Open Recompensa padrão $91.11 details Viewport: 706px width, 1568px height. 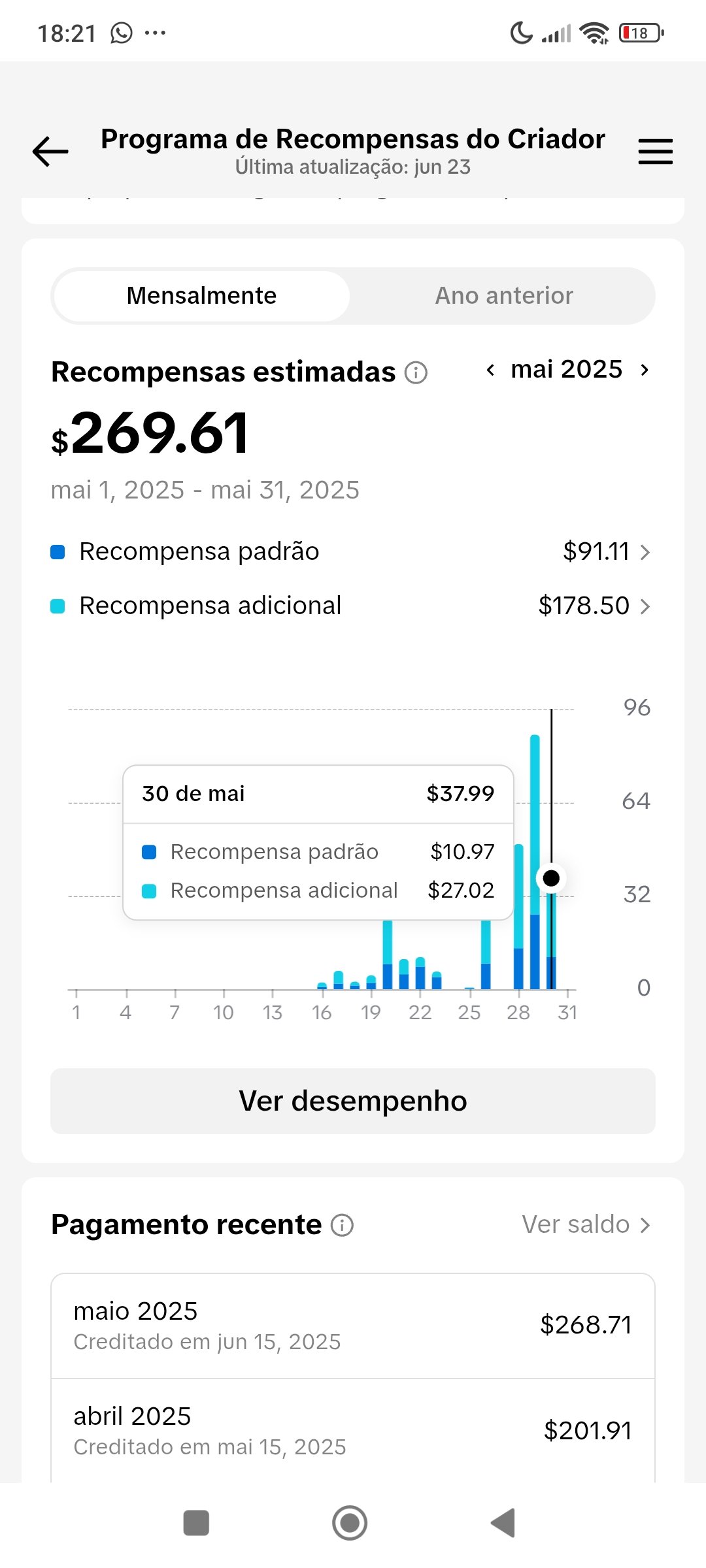(x=353, y=552)
